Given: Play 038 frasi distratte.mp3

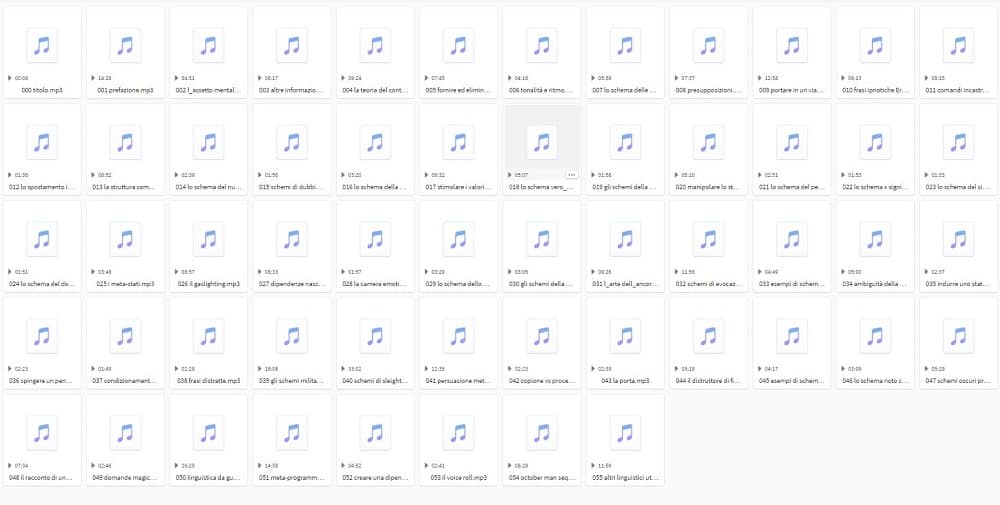Looking at the screenshot, I should pos(175,368).
